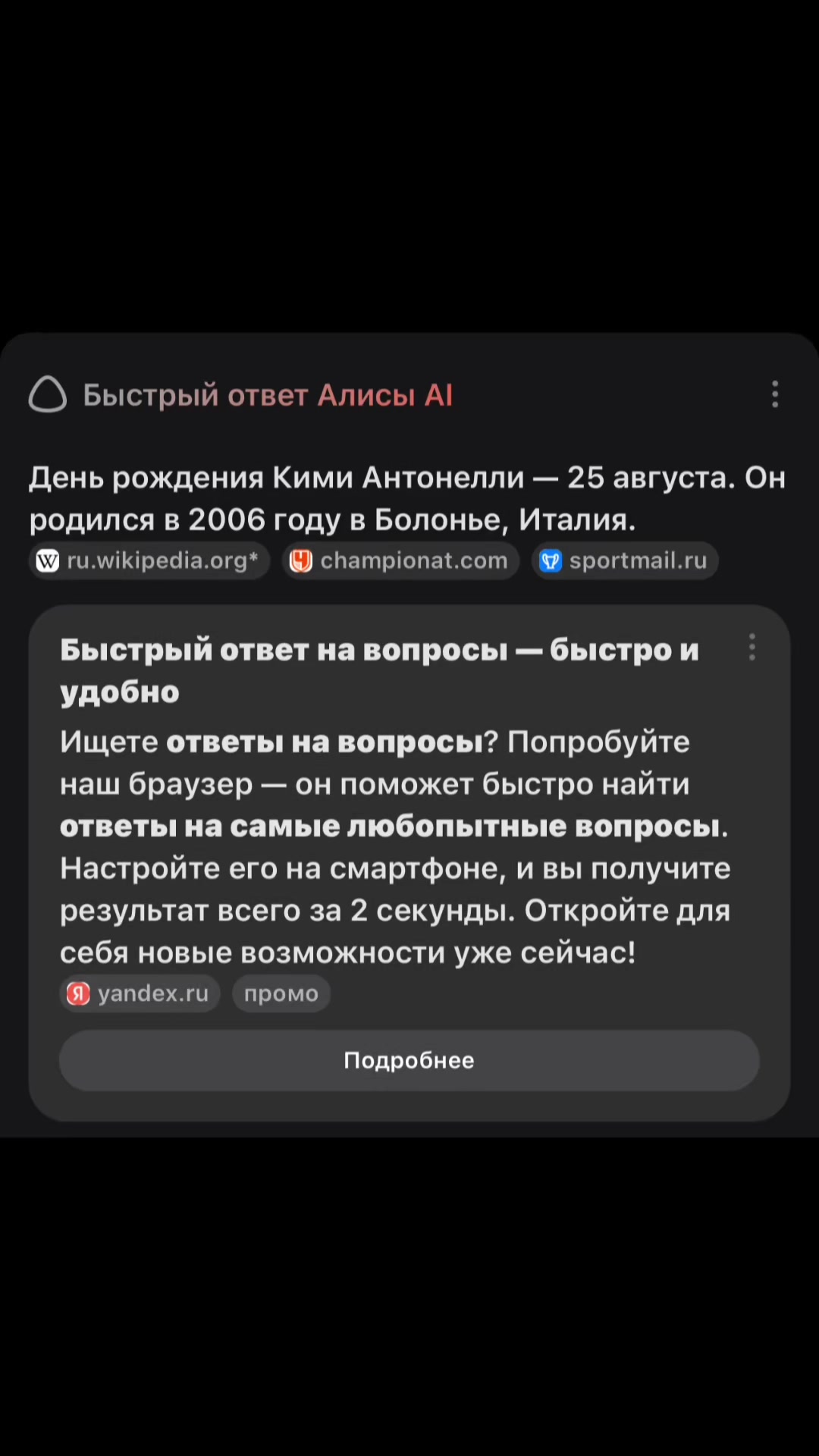
Task: Open the yandex.ru source chip
Action: pos(140,993)
